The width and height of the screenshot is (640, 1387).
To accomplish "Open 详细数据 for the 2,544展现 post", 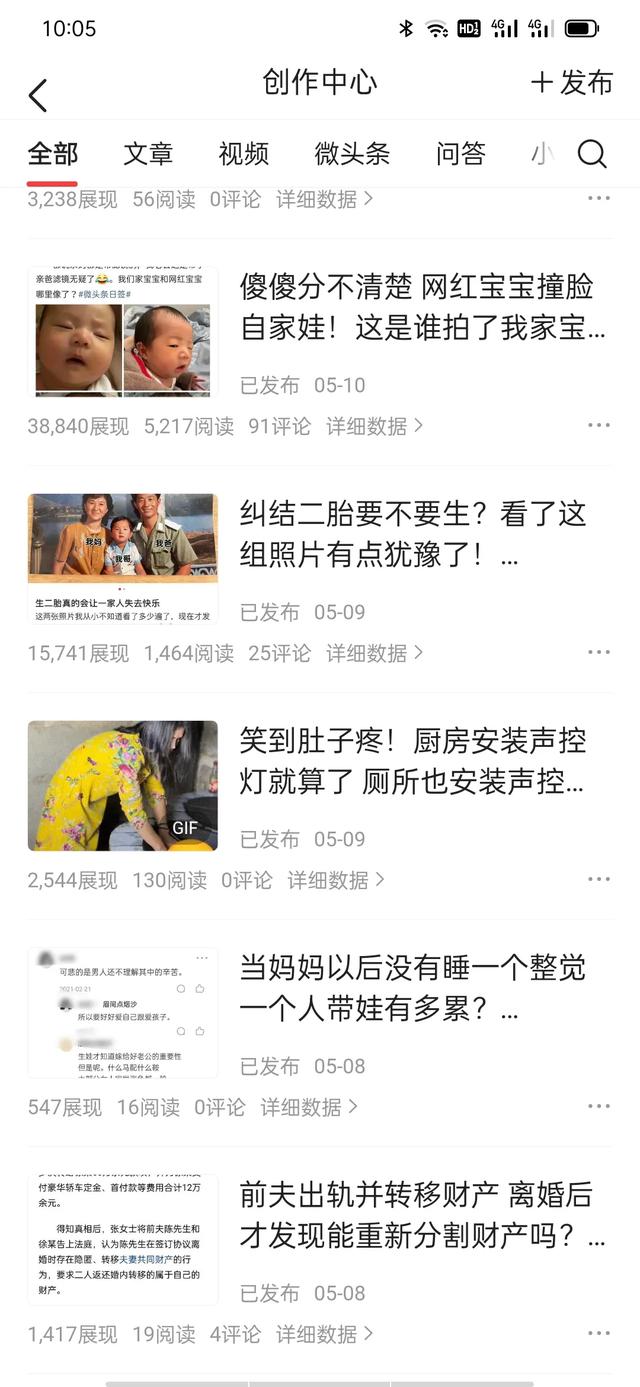I will point(336,880).
